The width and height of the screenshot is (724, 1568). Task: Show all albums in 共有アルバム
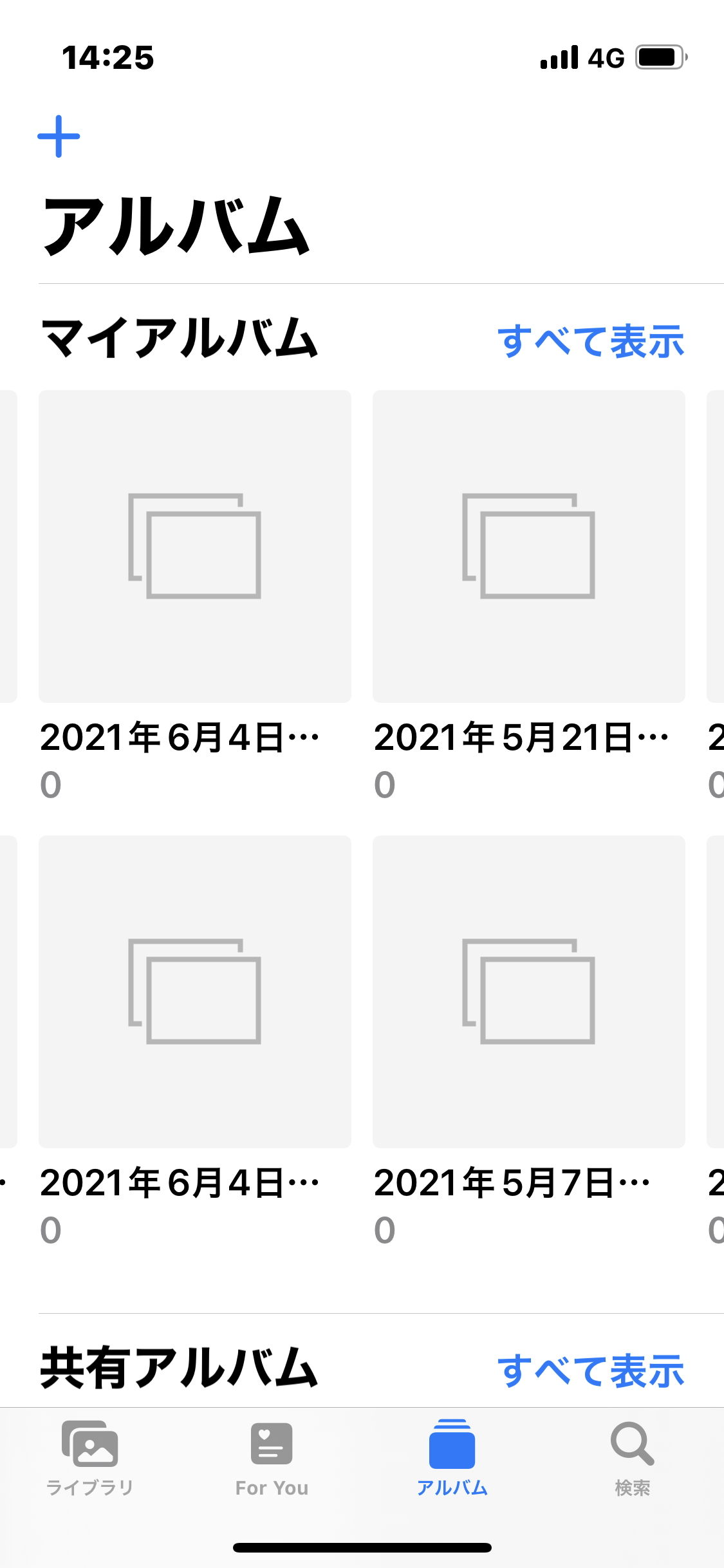click(x=590, y=1370)
